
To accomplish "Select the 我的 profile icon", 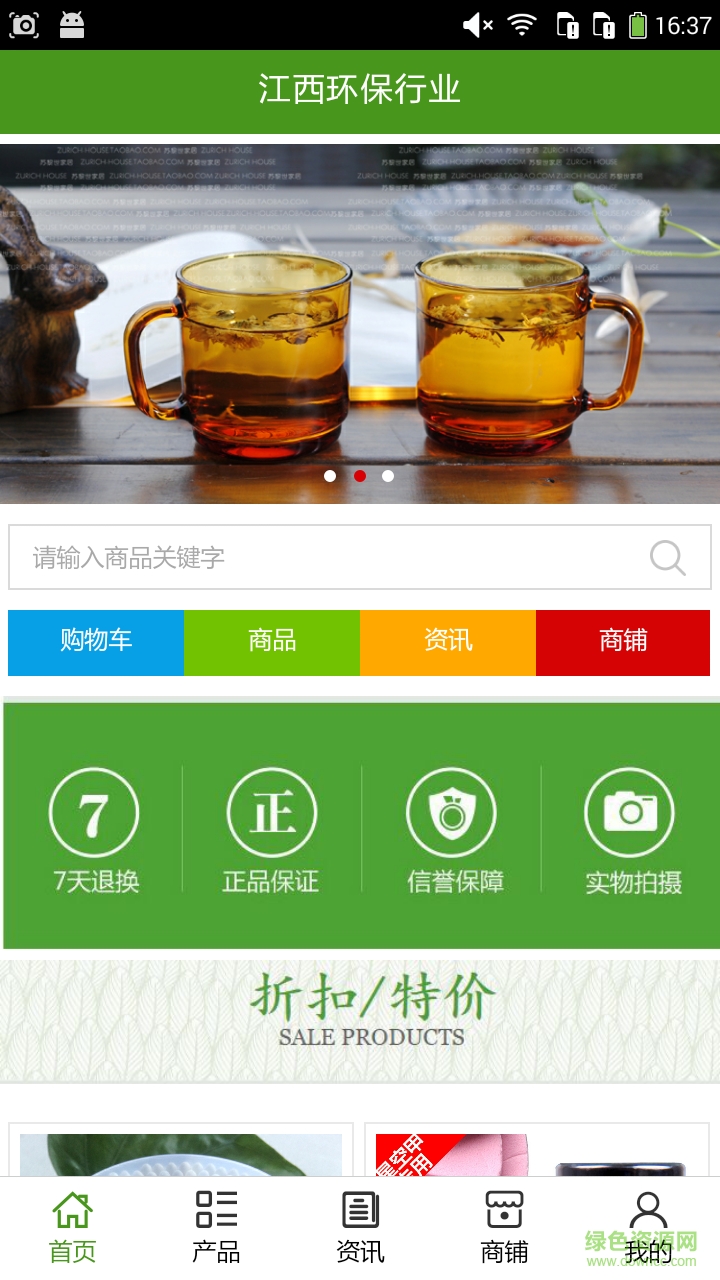I will pyautogui.click(x=647, y=1207).
